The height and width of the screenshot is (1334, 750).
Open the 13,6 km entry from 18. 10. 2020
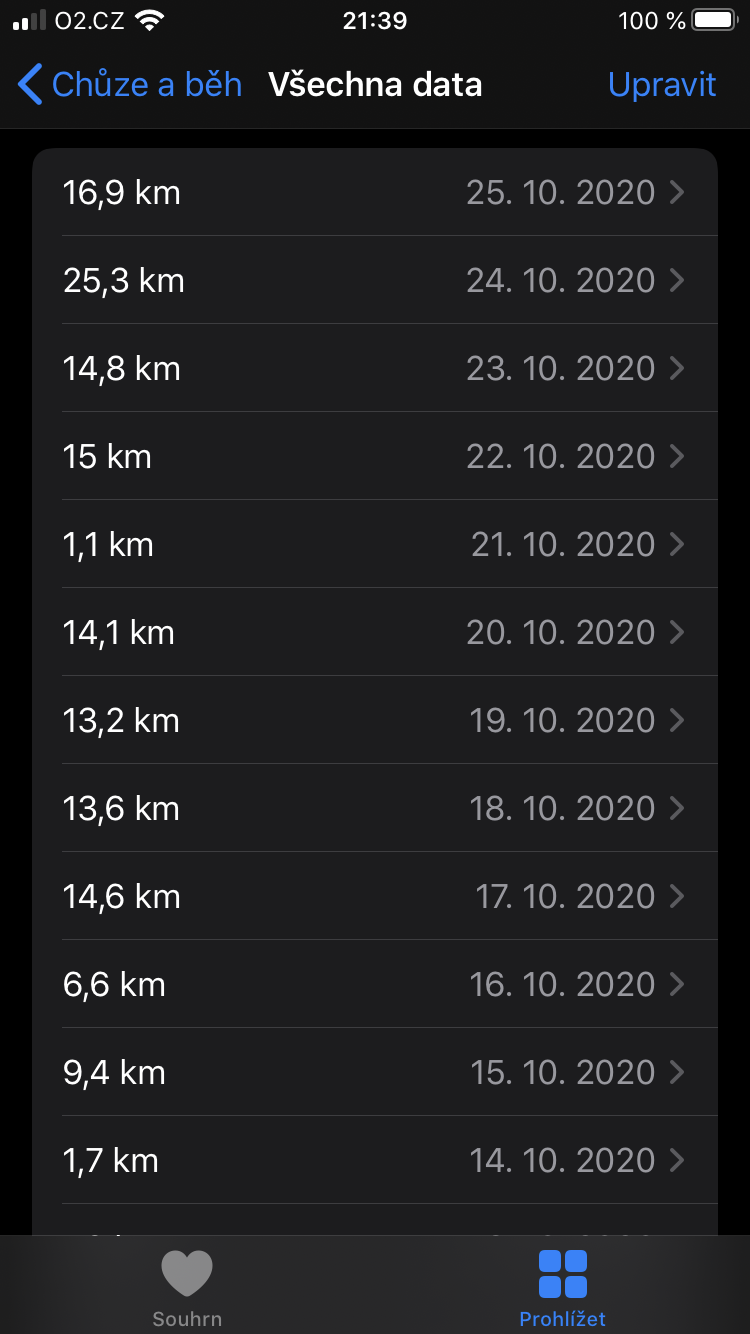pos(375,808)
